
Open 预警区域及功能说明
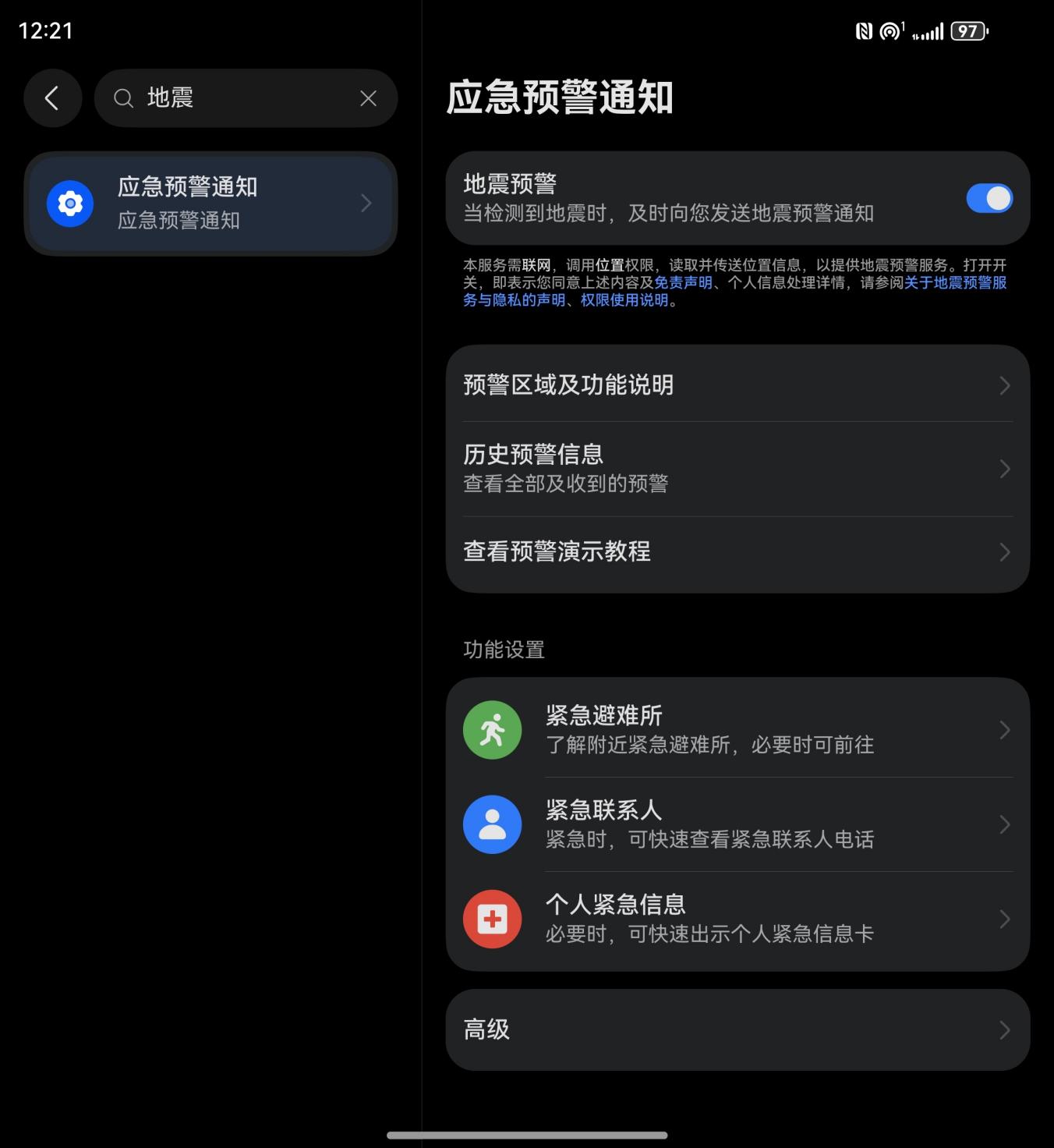(737, 385)
